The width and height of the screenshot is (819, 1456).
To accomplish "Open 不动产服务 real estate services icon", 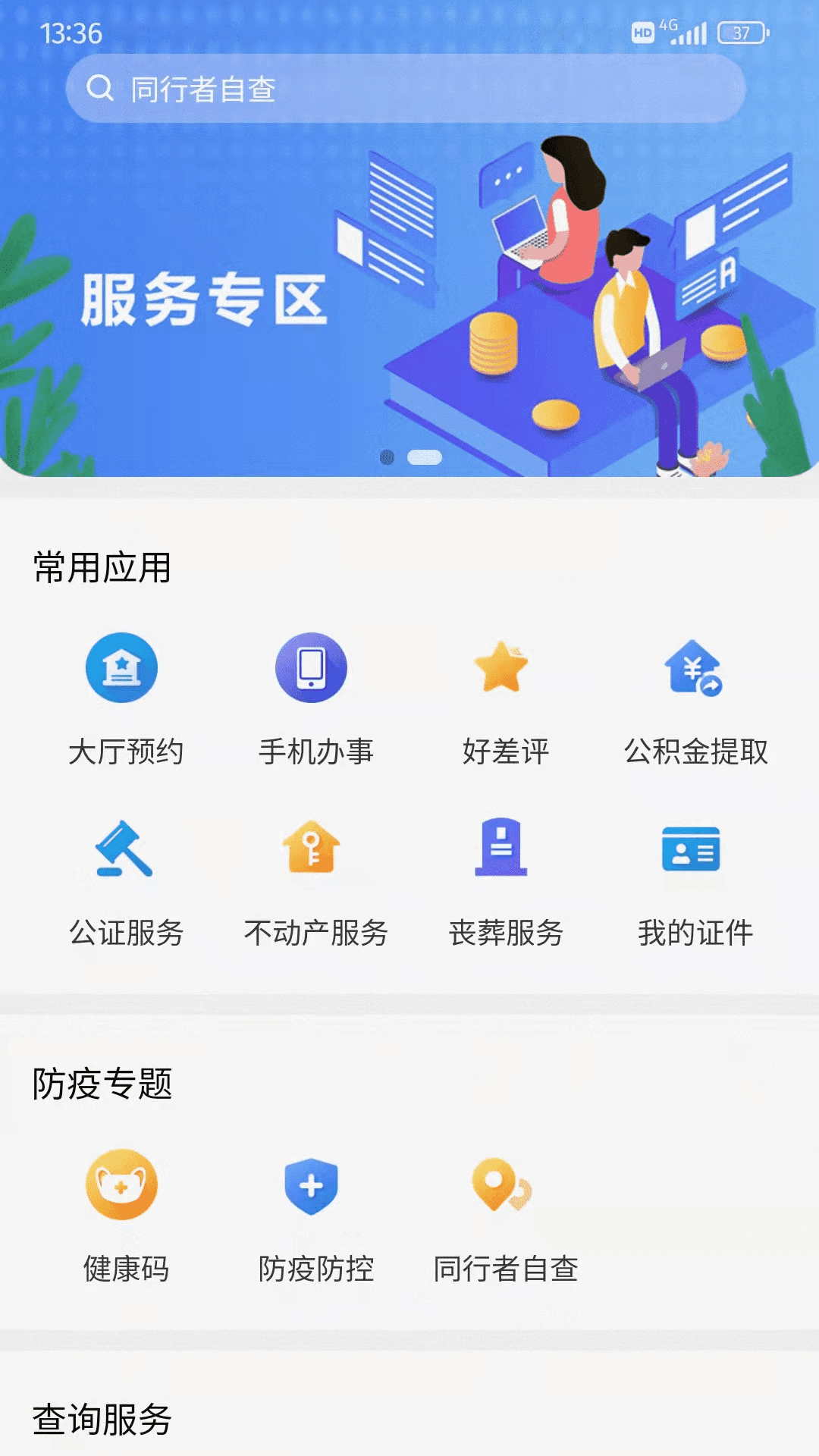I will pos(309,851).
